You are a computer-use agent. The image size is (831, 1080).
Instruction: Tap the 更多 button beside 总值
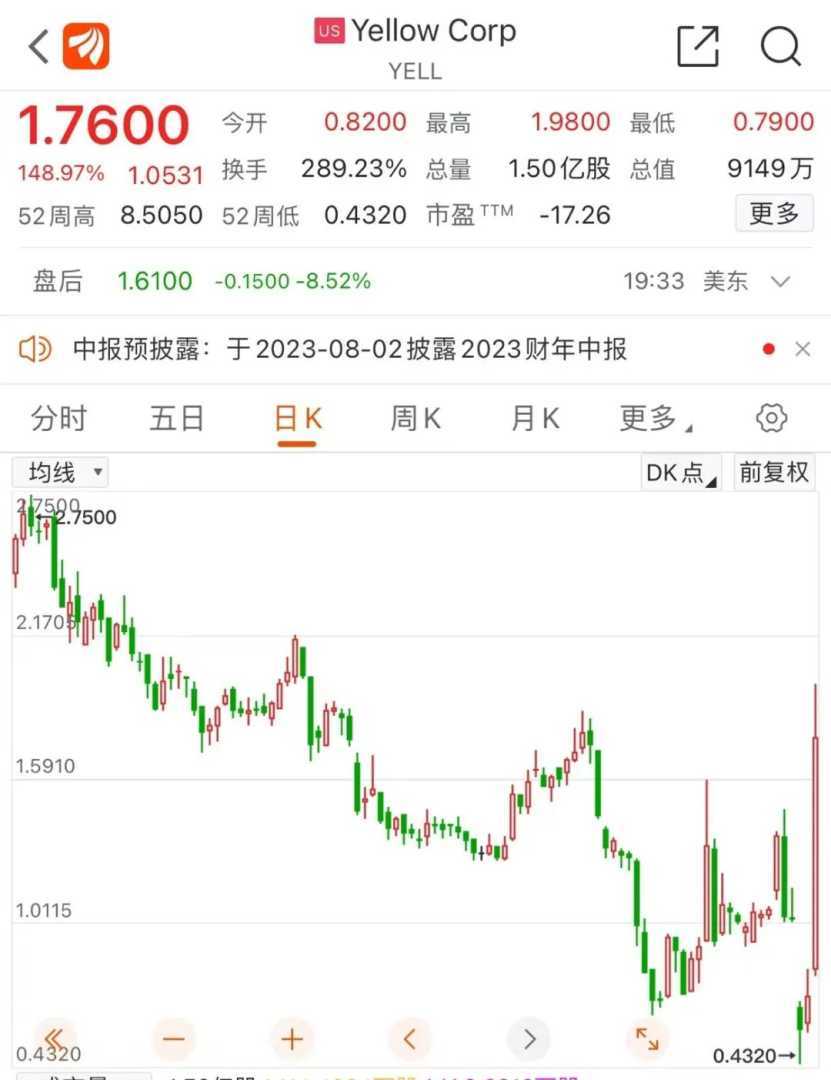(x=774, y=213)
